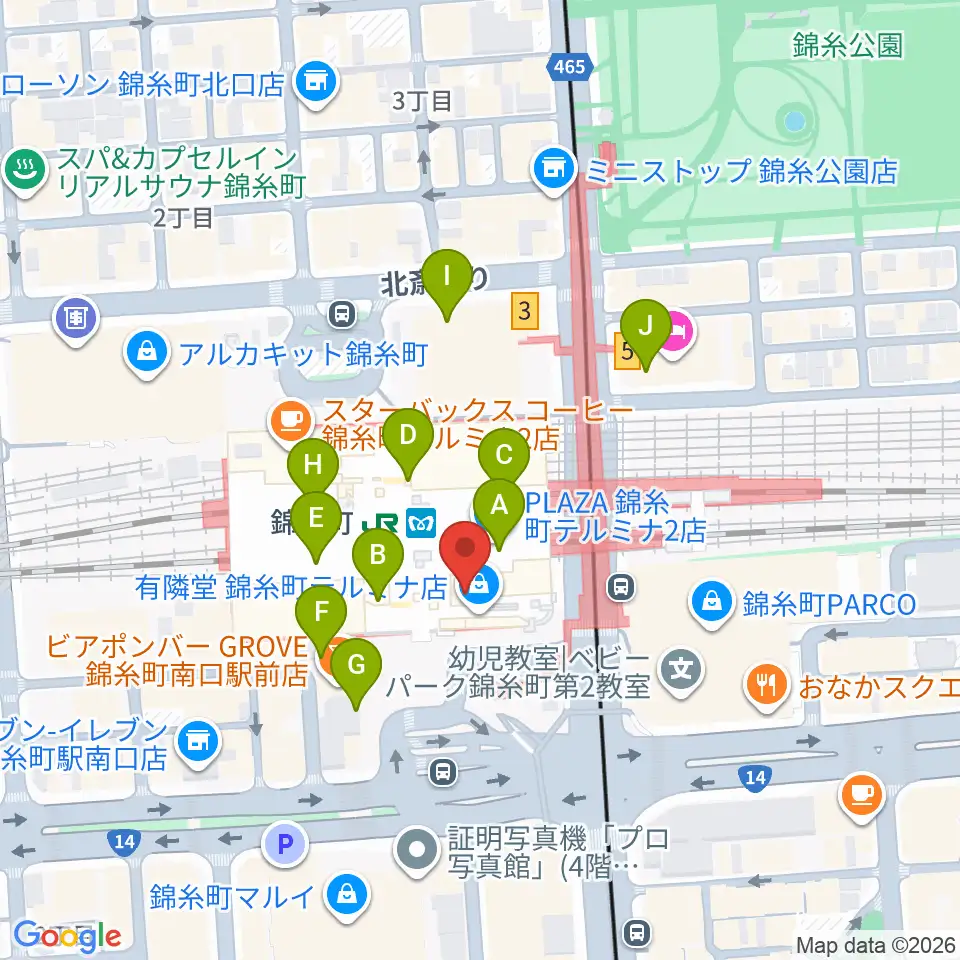The image size is (960, 960).
Task: Choose green marker E
Action: [x=316, y=525]
